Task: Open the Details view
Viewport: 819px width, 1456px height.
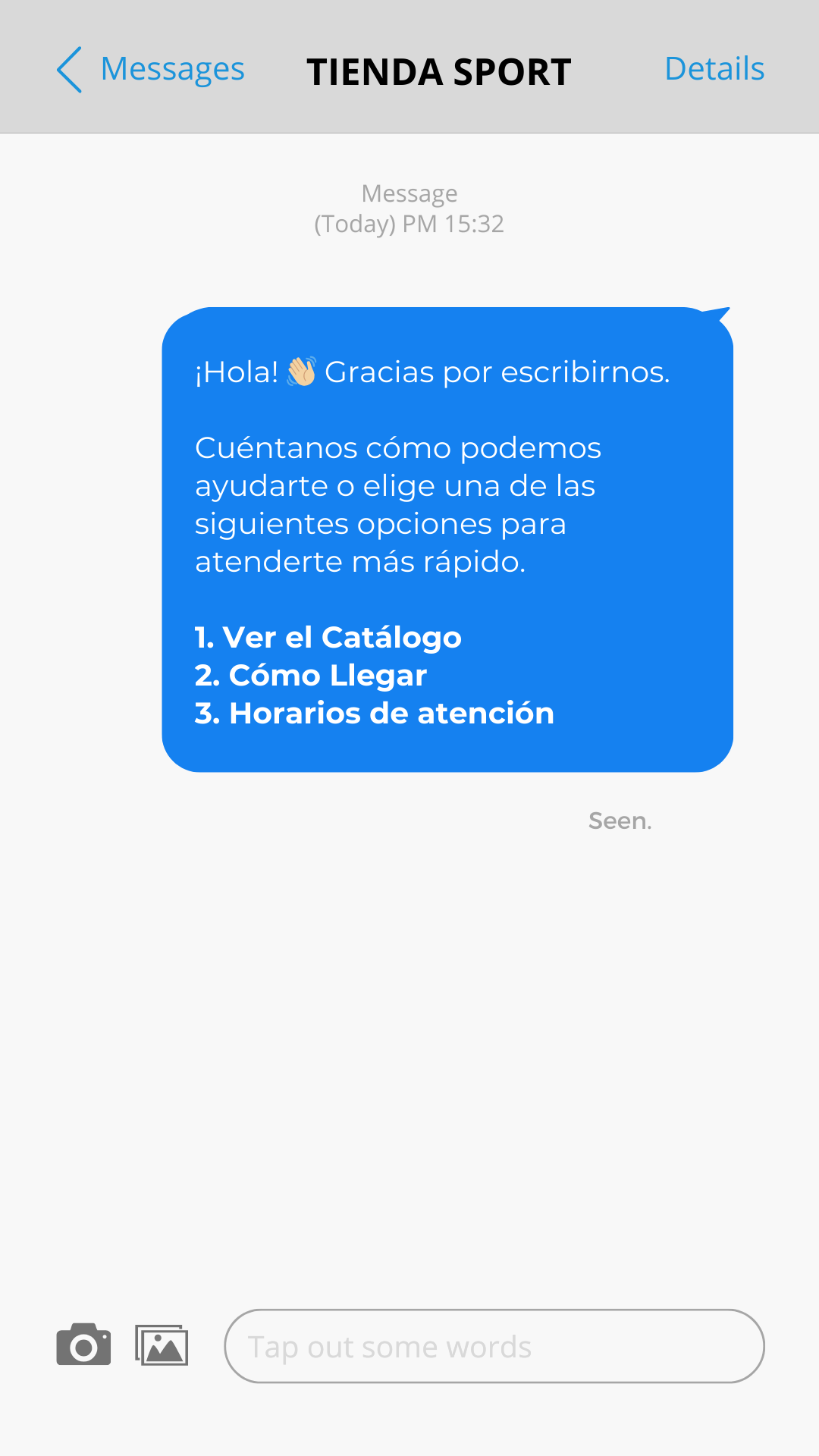Action: coord(714,69)
